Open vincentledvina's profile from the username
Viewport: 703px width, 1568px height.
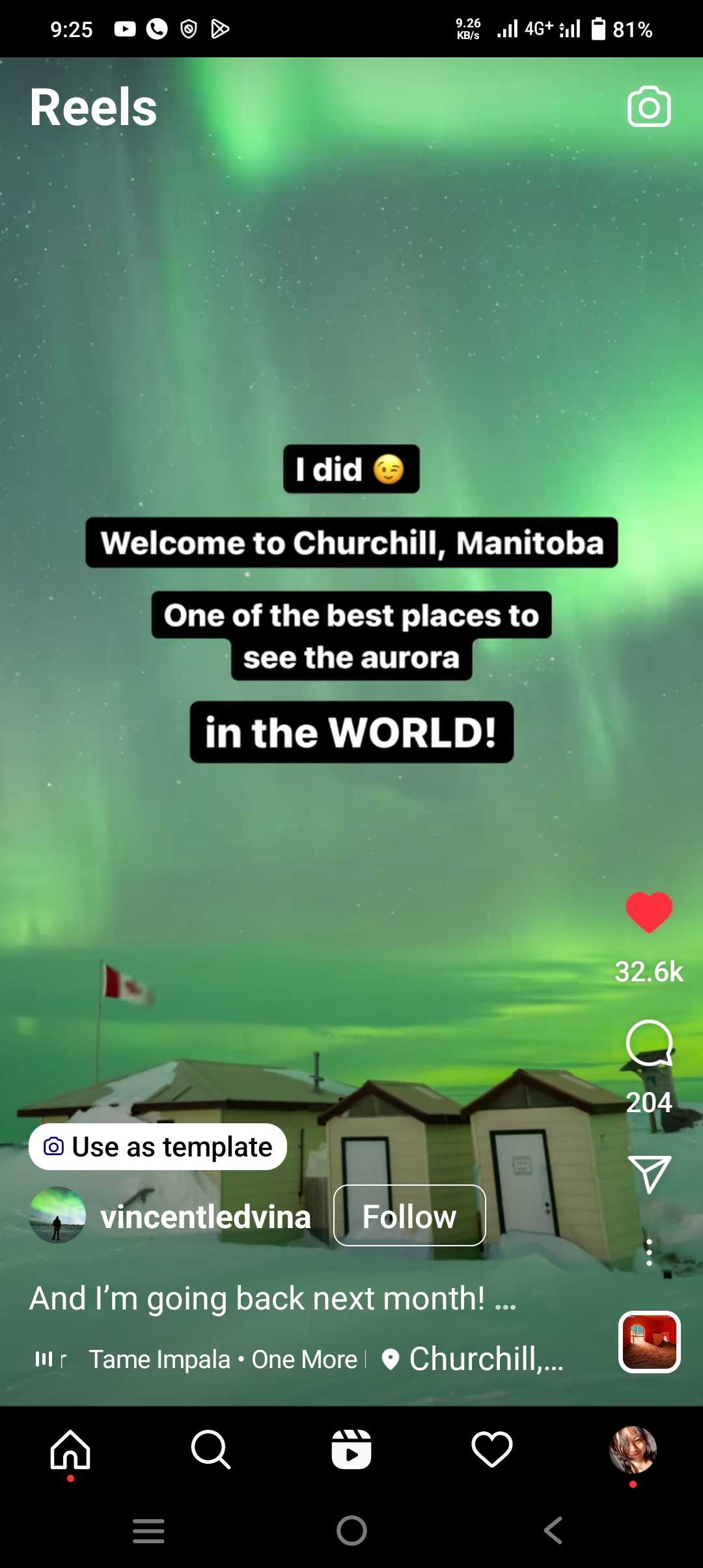pyautogui.click(x=205, y=1216)
